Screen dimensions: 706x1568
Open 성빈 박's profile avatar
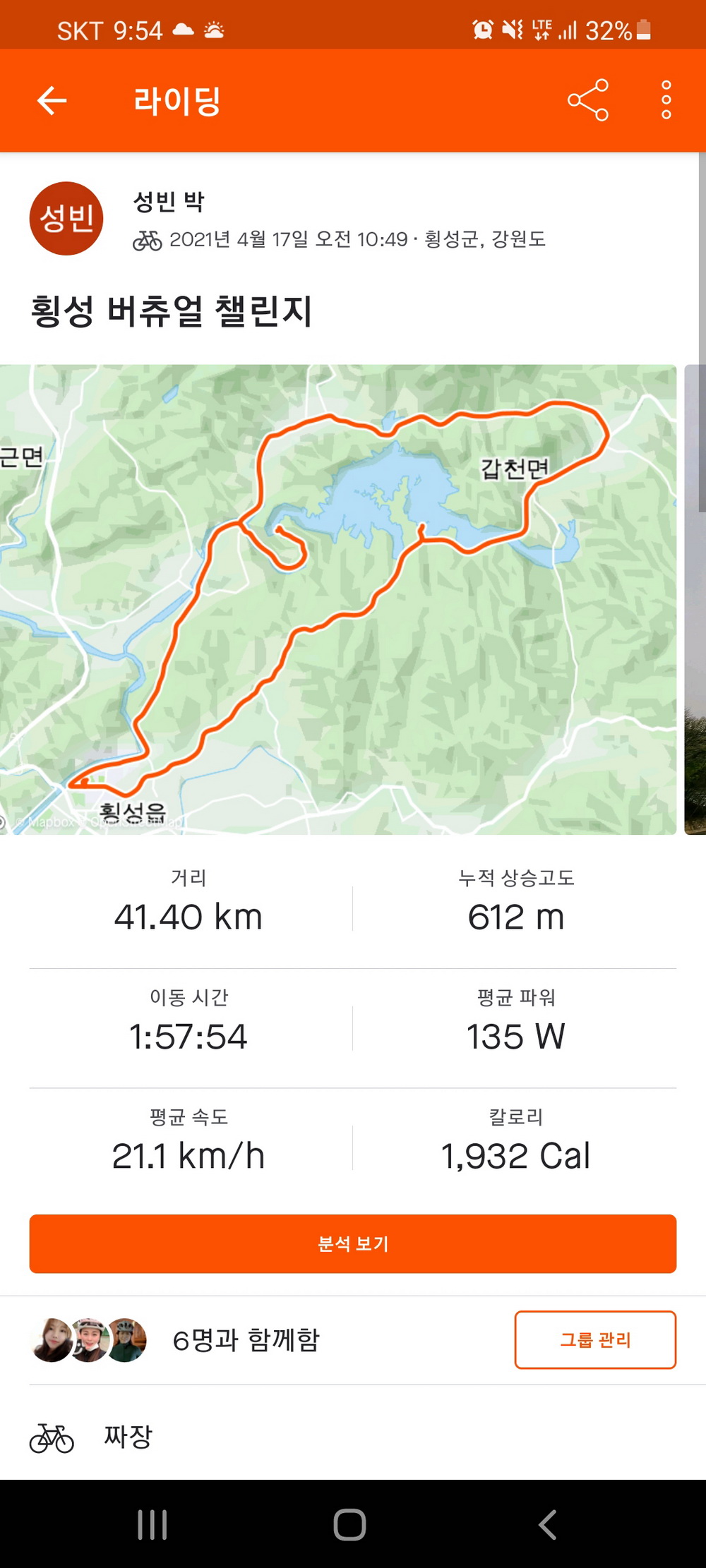[66, 218]
